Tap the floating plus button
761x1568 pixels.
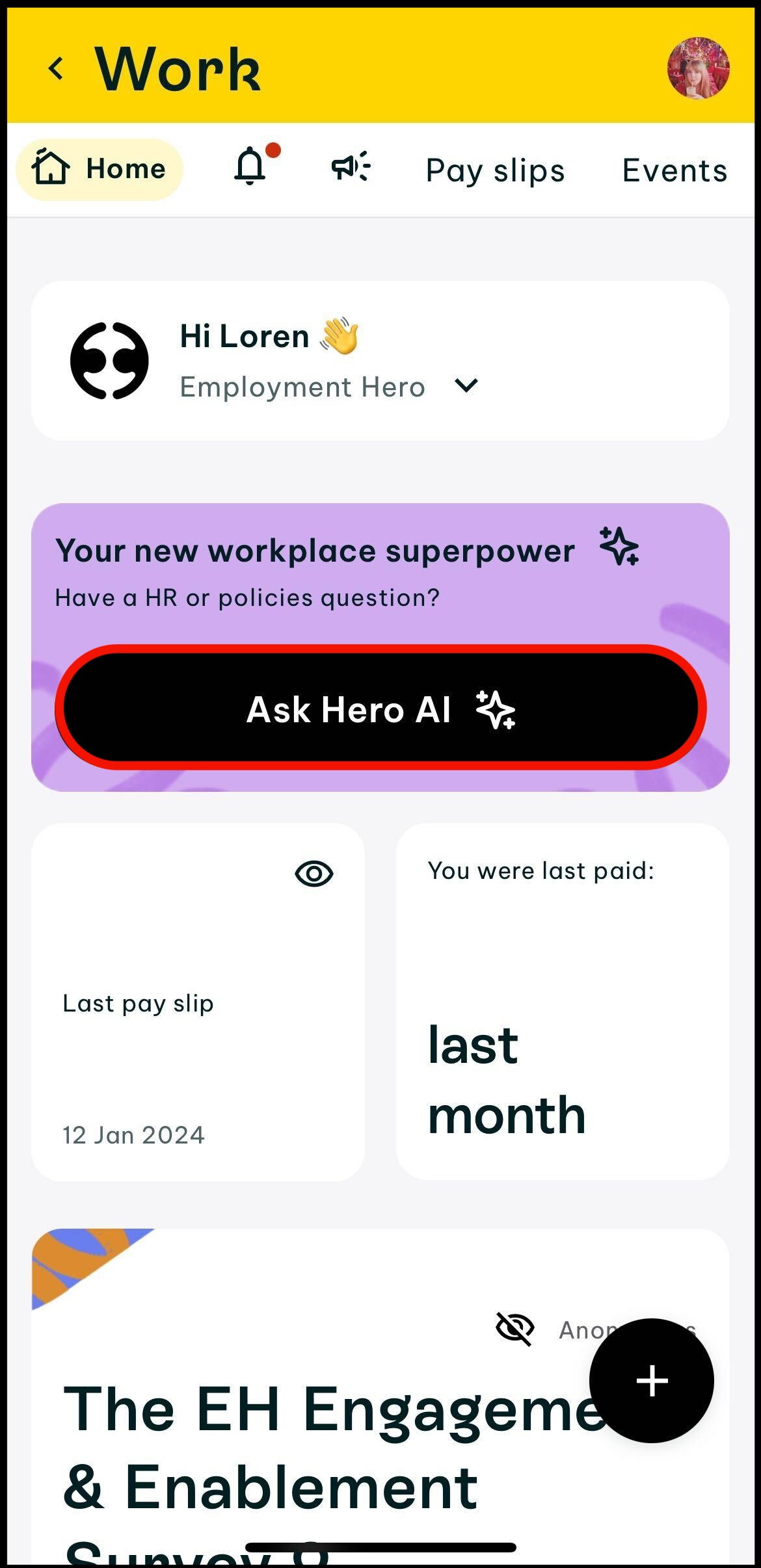pos(652,1380)
